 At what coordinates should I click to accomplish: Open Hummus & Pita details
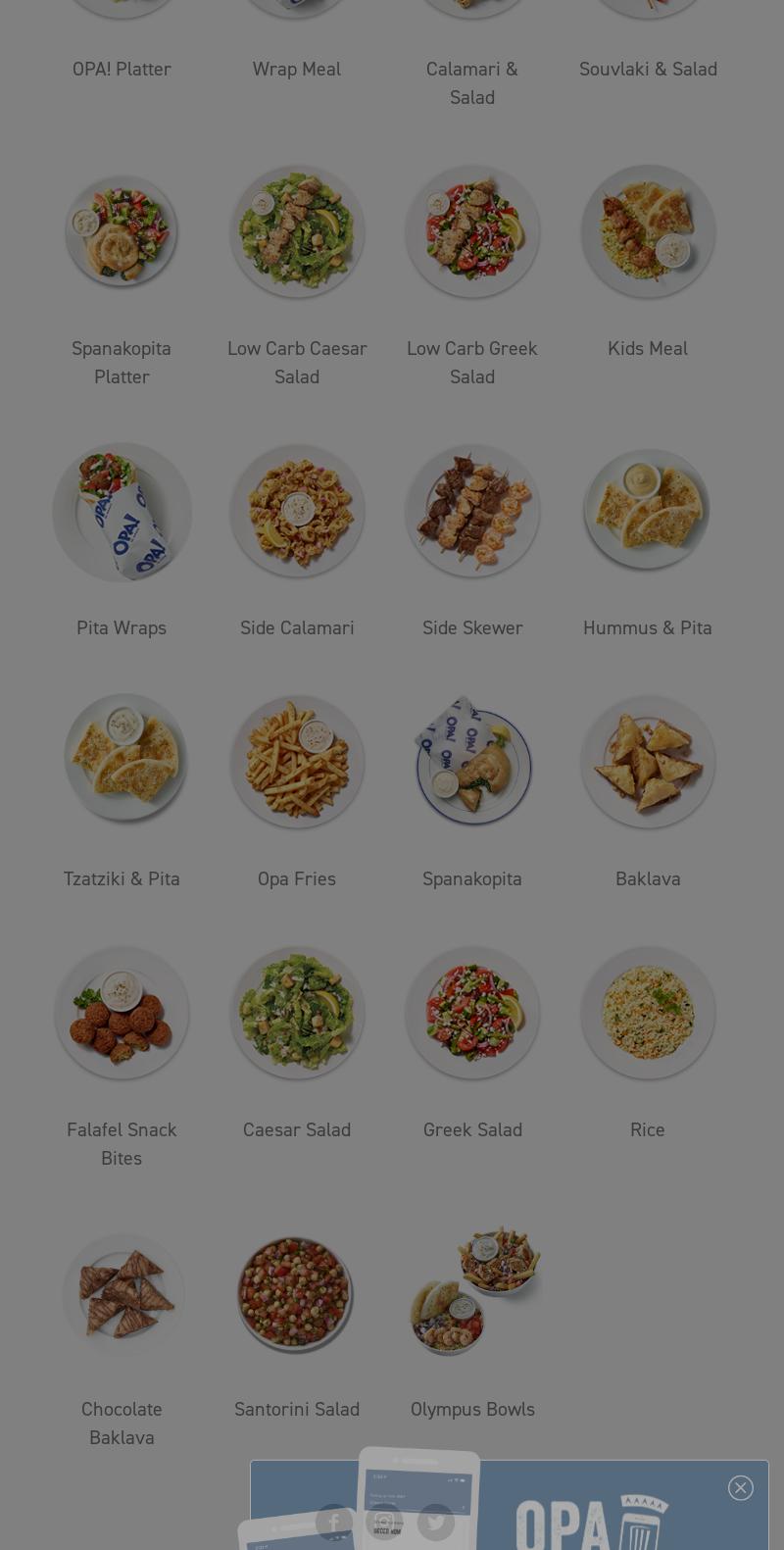[648, 627]
